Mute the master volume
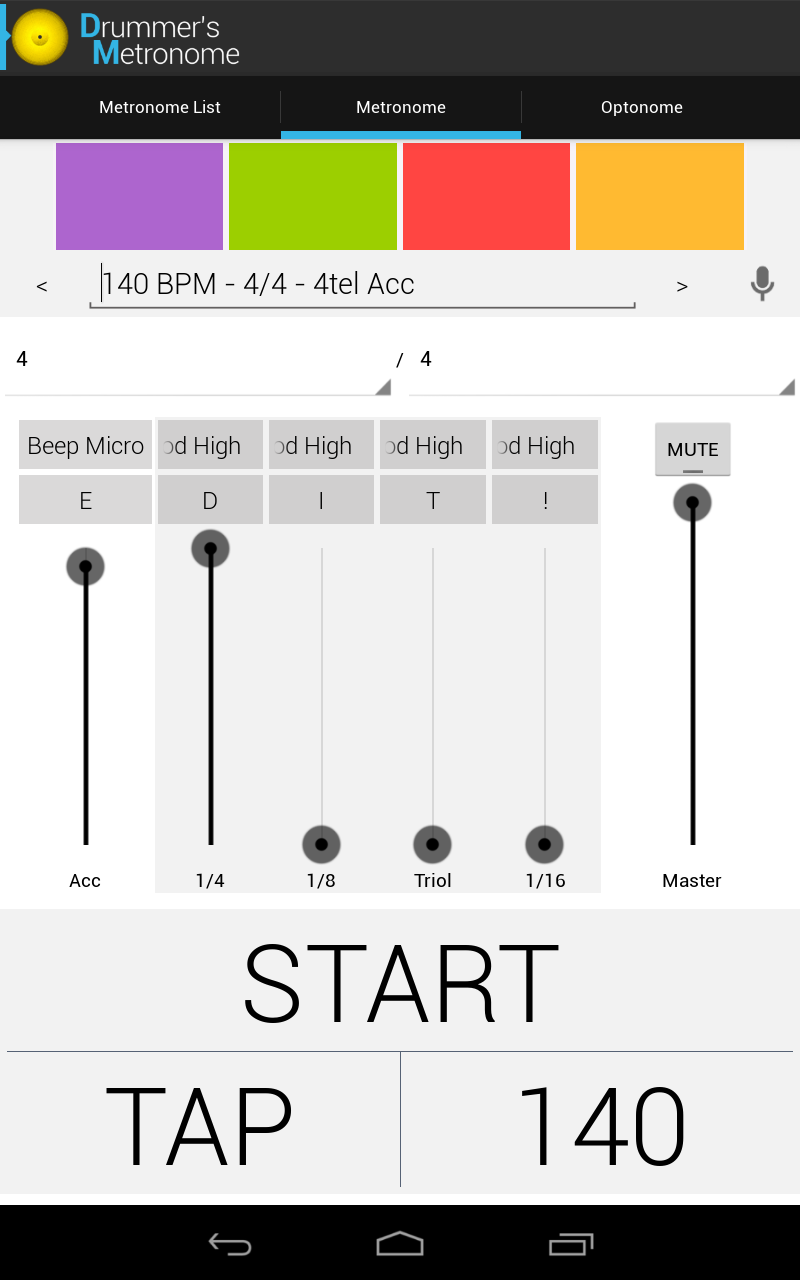Screen dimensions: 800x1280 click(x=693, y=449)
